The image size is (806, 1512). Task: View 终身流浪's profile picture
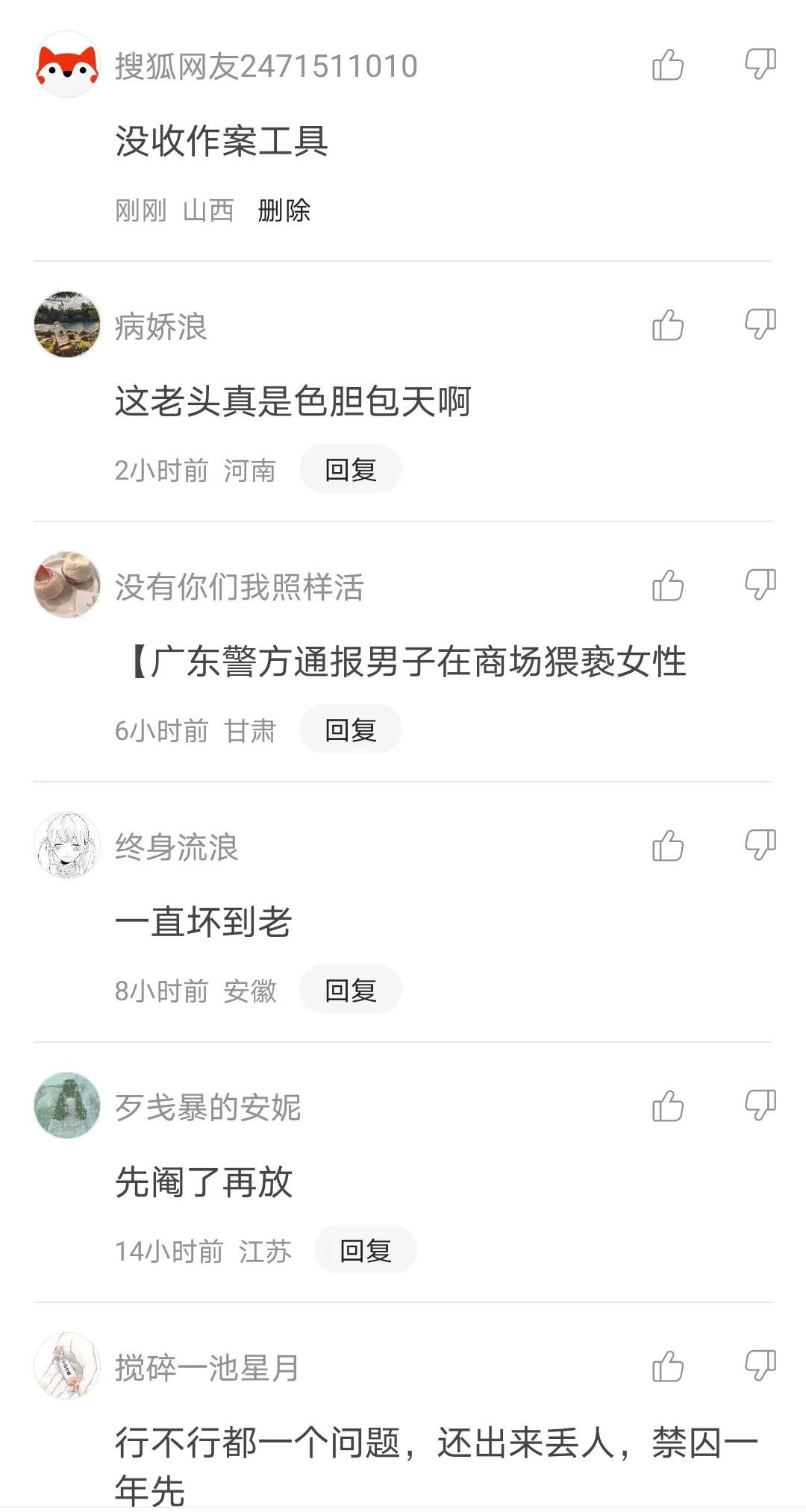coord(67,845)
